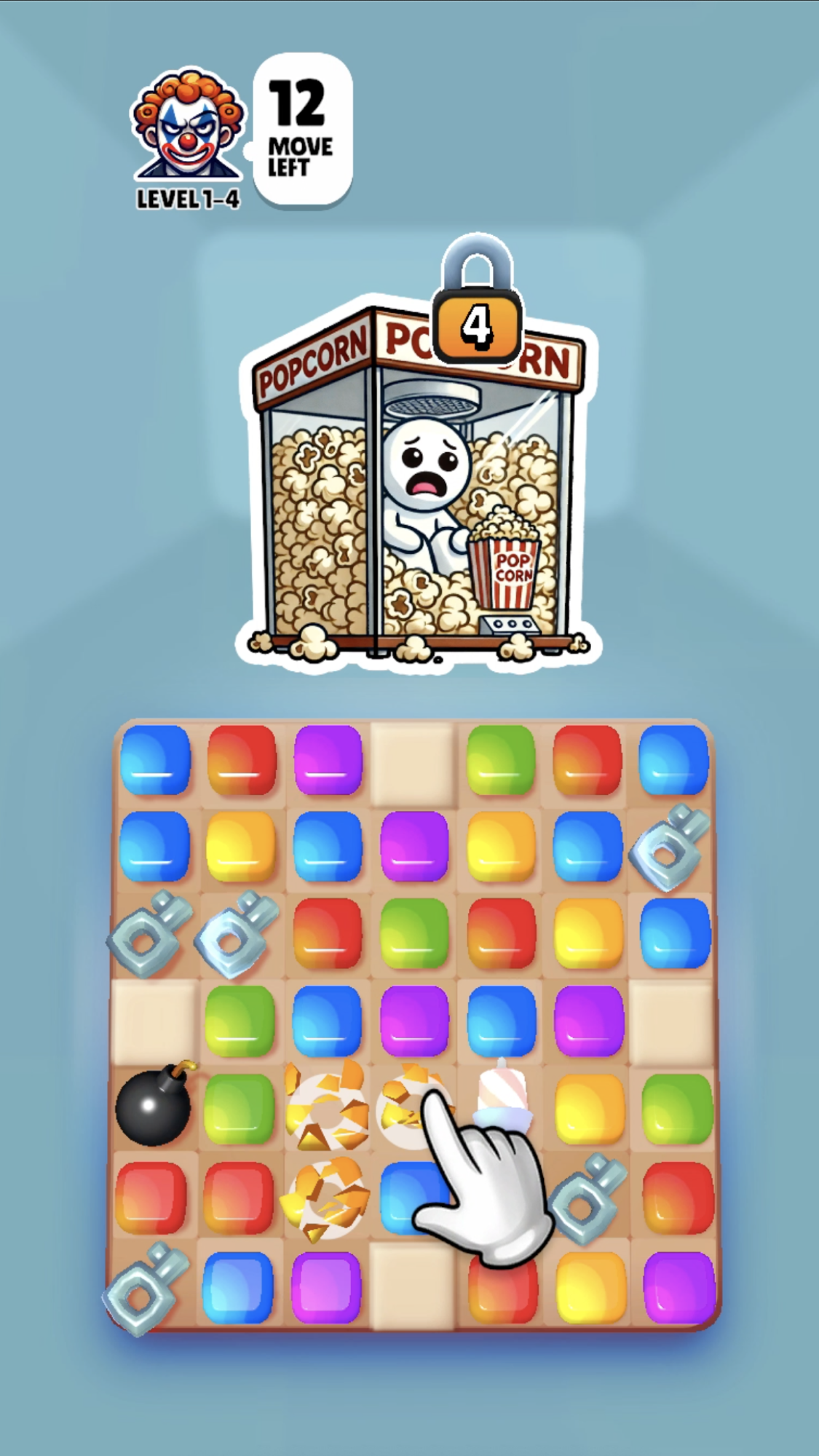
Task: Tap the green block beside the bomb
Action: (x=240, y=1108)
